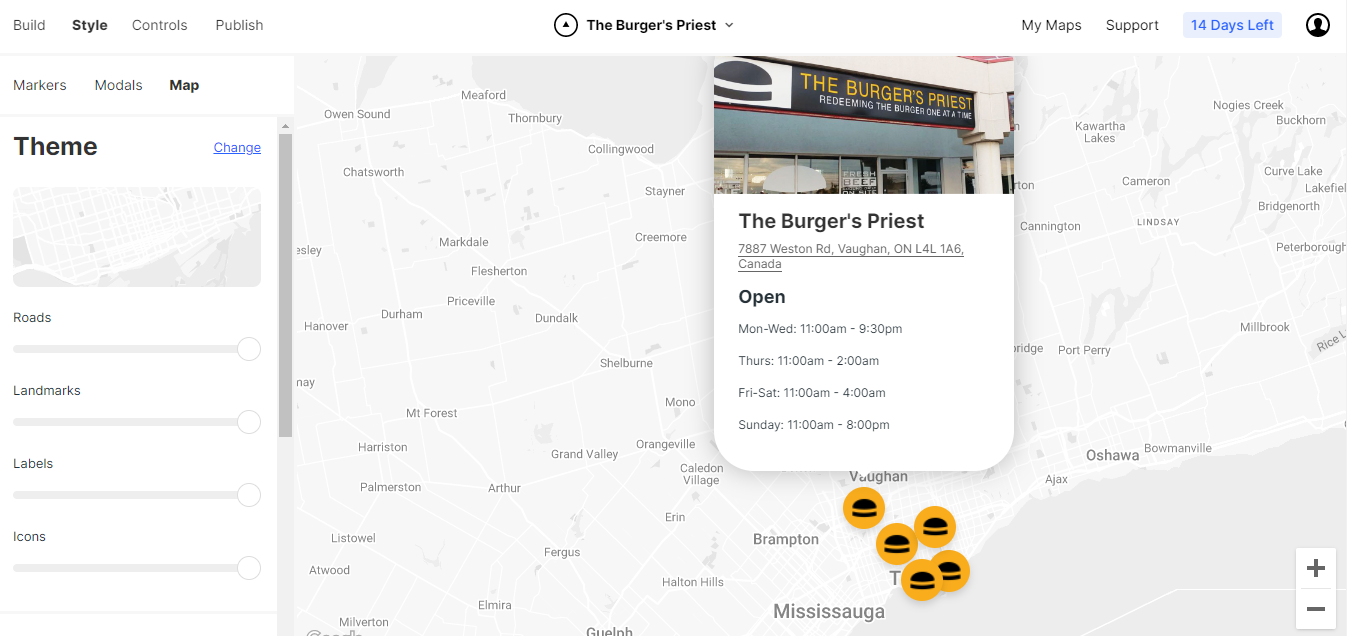Viewport: 1347px width, 636px height.
Task: Switch to the Markers section
Action: tap(40, 85)
